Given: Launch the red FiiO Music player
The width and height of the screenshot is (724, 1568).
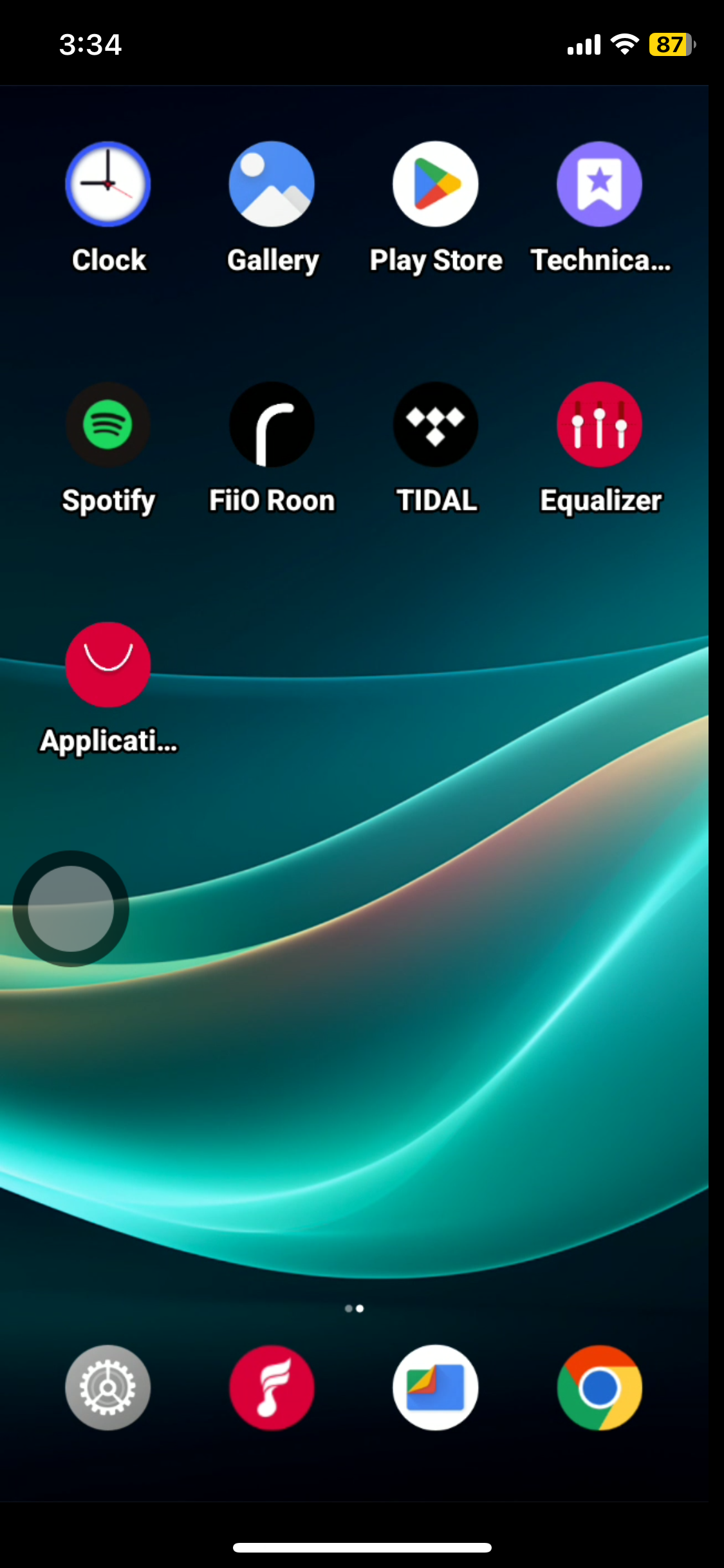Looking at the screenshot, I should 272,1387.
